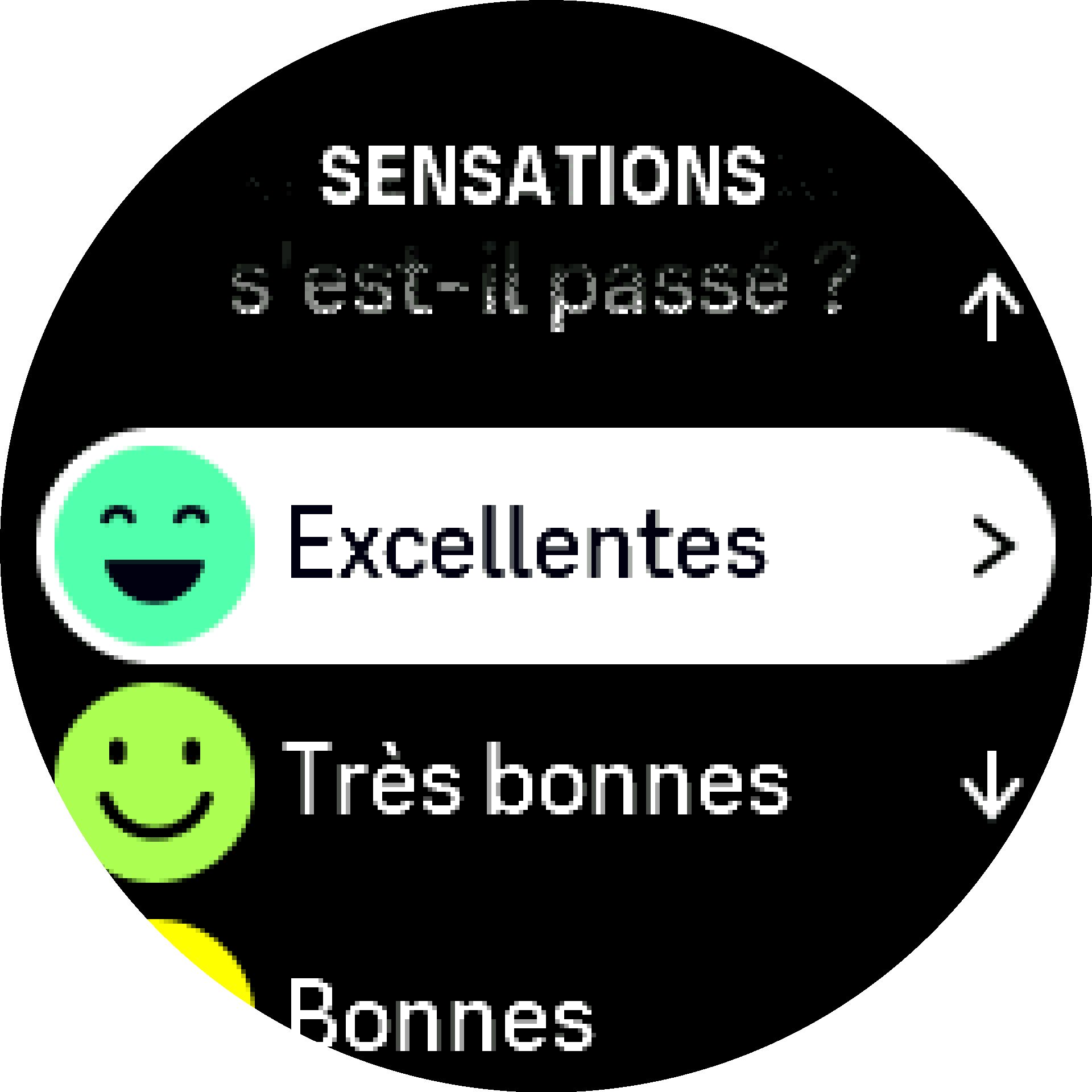The height and width of the screenshot is (1092, 1092).
Task: Tap the up arrow to move up
Action: pos(991,307)
